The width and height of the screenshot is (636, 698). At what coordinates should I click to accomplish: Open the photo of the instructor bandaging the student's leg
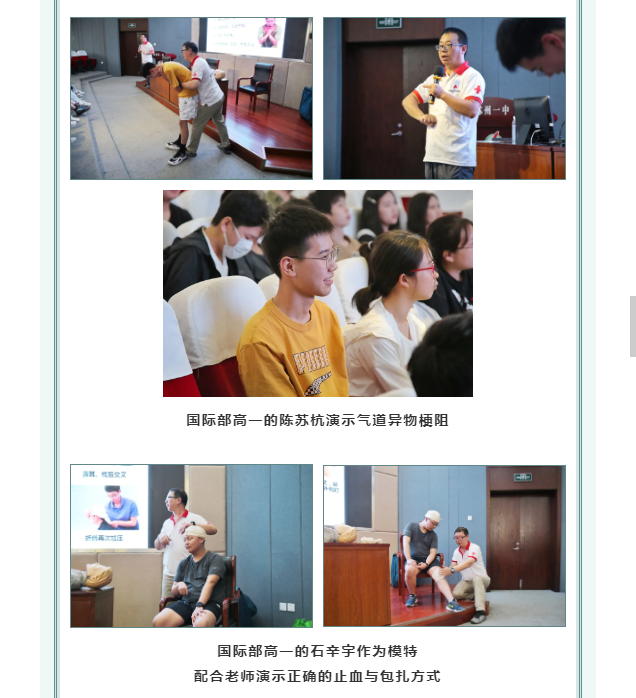point(444,545)
